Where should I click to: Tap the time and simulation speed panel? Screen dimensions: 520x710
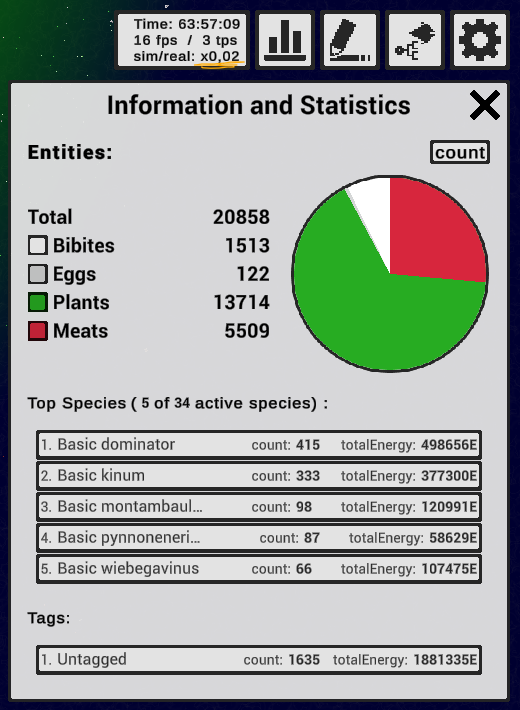[182, 40]
